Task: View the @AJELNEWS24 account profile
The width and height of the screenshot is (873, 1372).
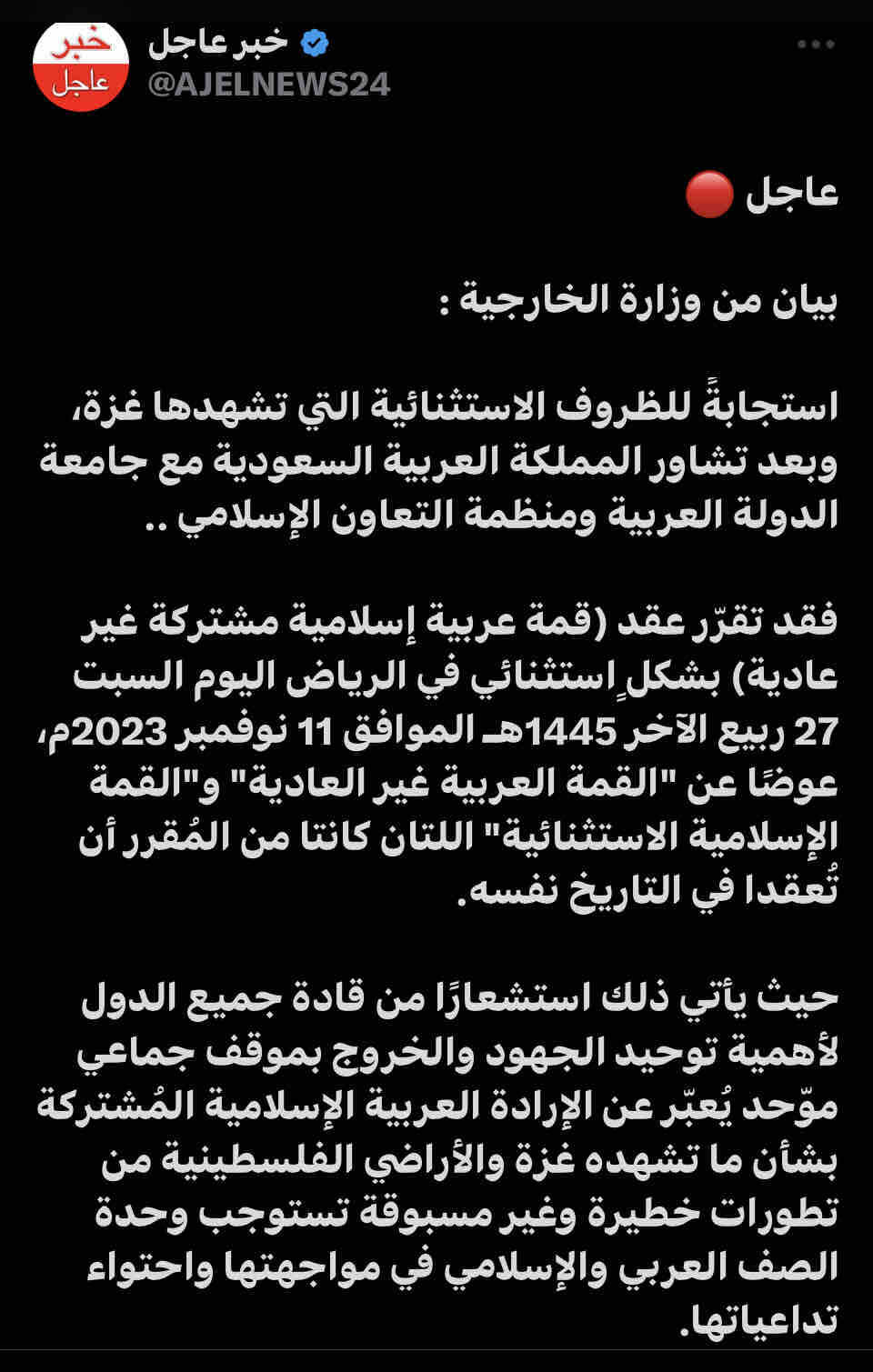Action: (269, 85)
